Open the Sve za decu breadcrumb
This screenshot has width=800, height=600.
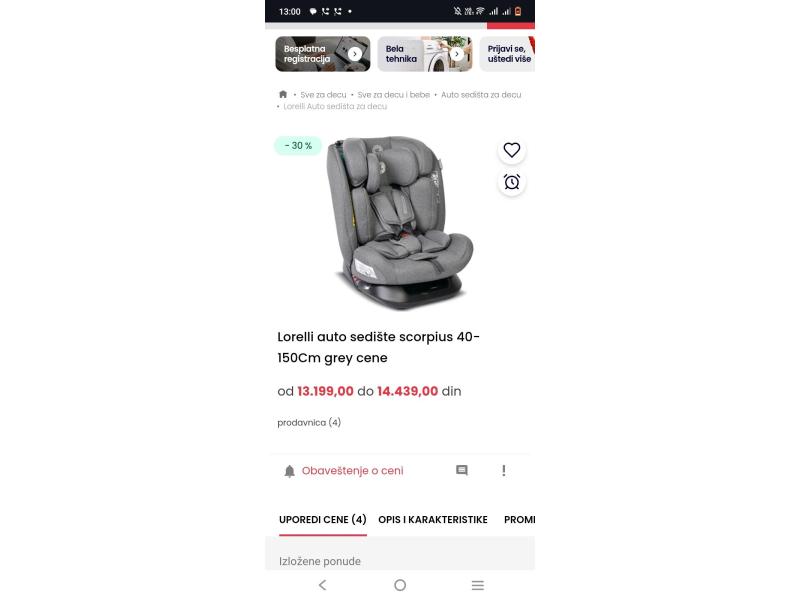click(x=323, y=95)
